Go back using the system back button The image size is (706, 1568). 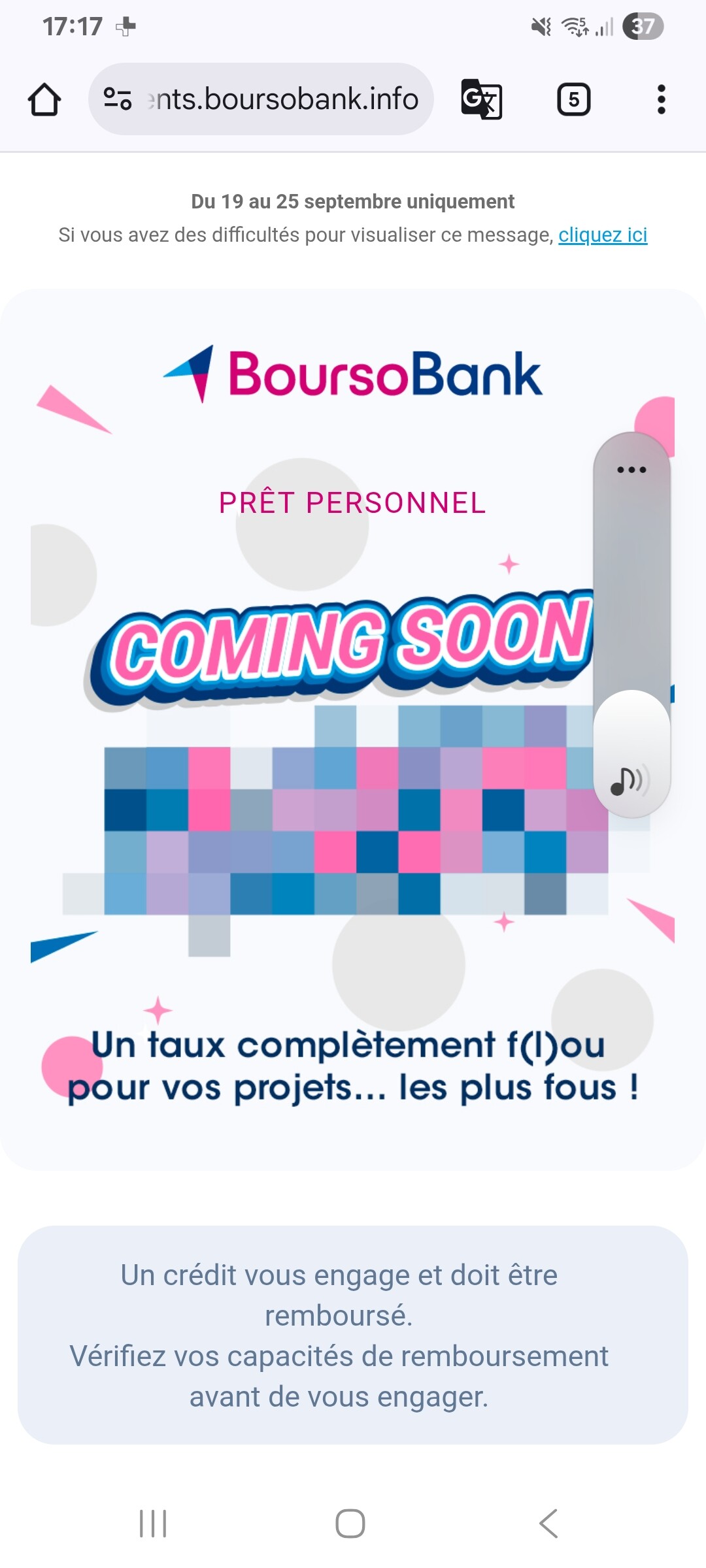point(548,1524)
